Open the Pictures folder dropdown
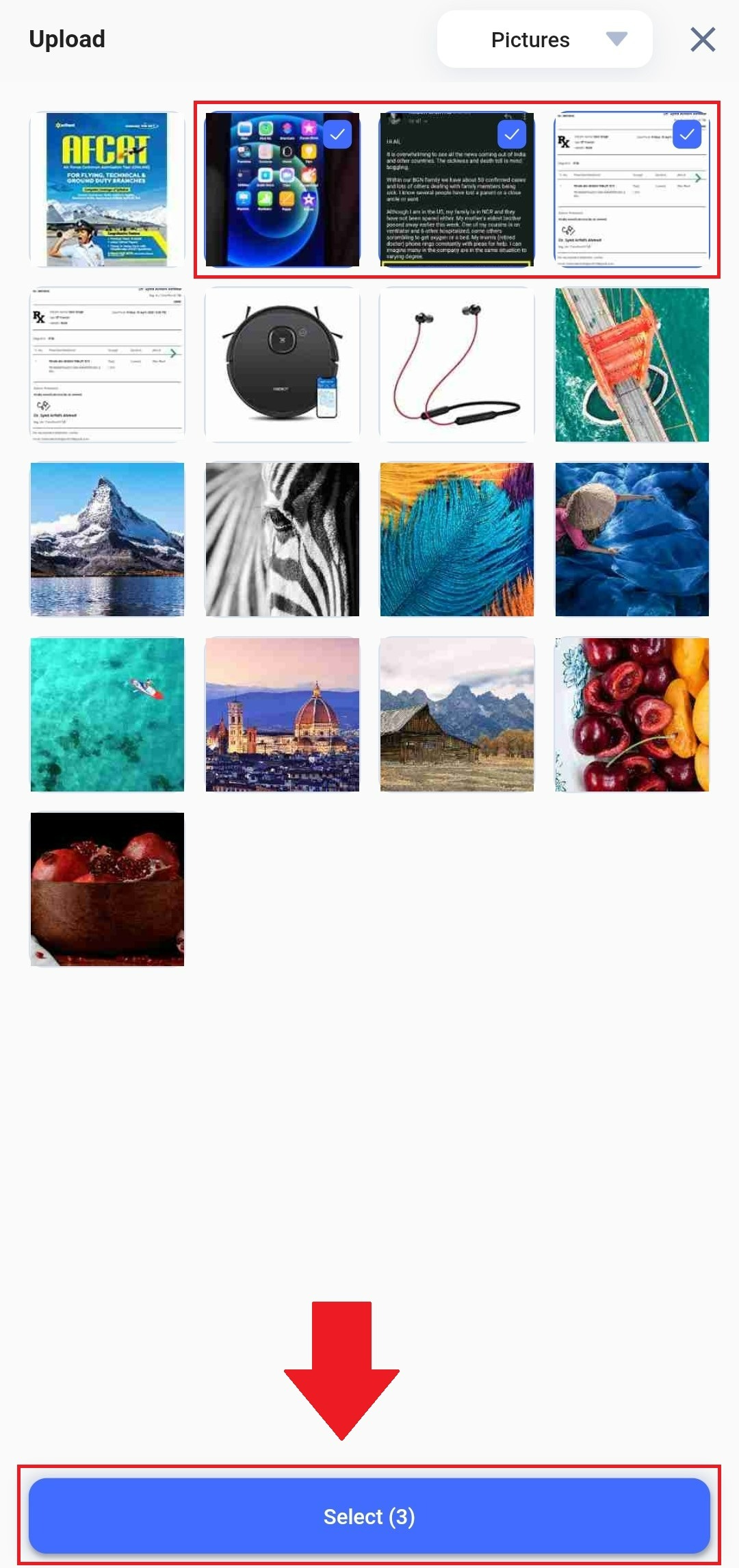 [545, 40]
